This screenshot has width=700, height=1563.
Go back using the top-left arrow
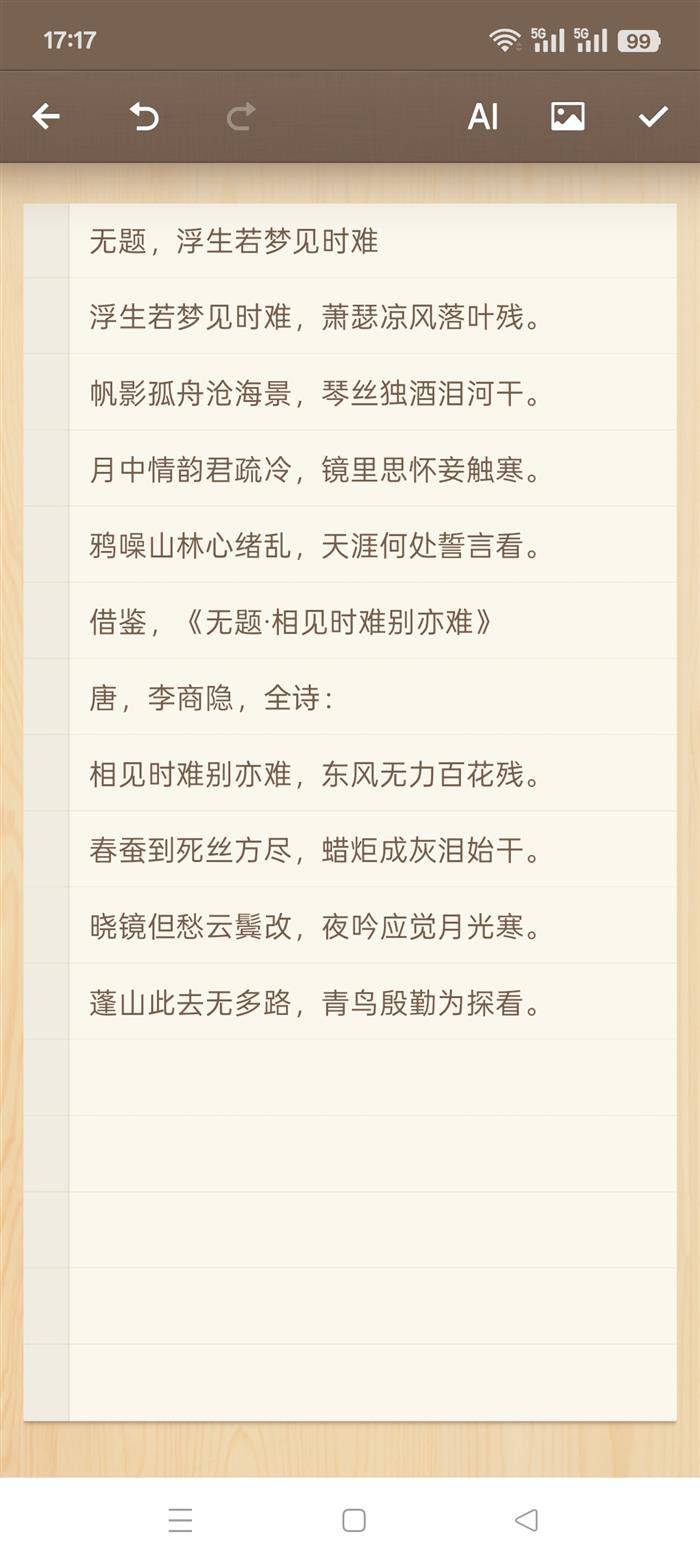[46, 117]
